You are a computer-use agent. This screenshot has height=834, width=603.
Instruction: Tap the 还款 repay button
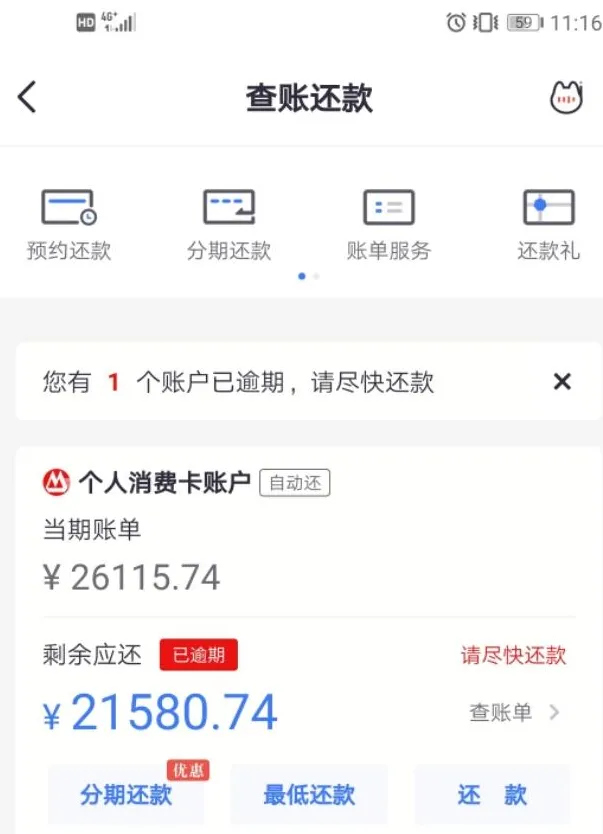pos(492,795)
